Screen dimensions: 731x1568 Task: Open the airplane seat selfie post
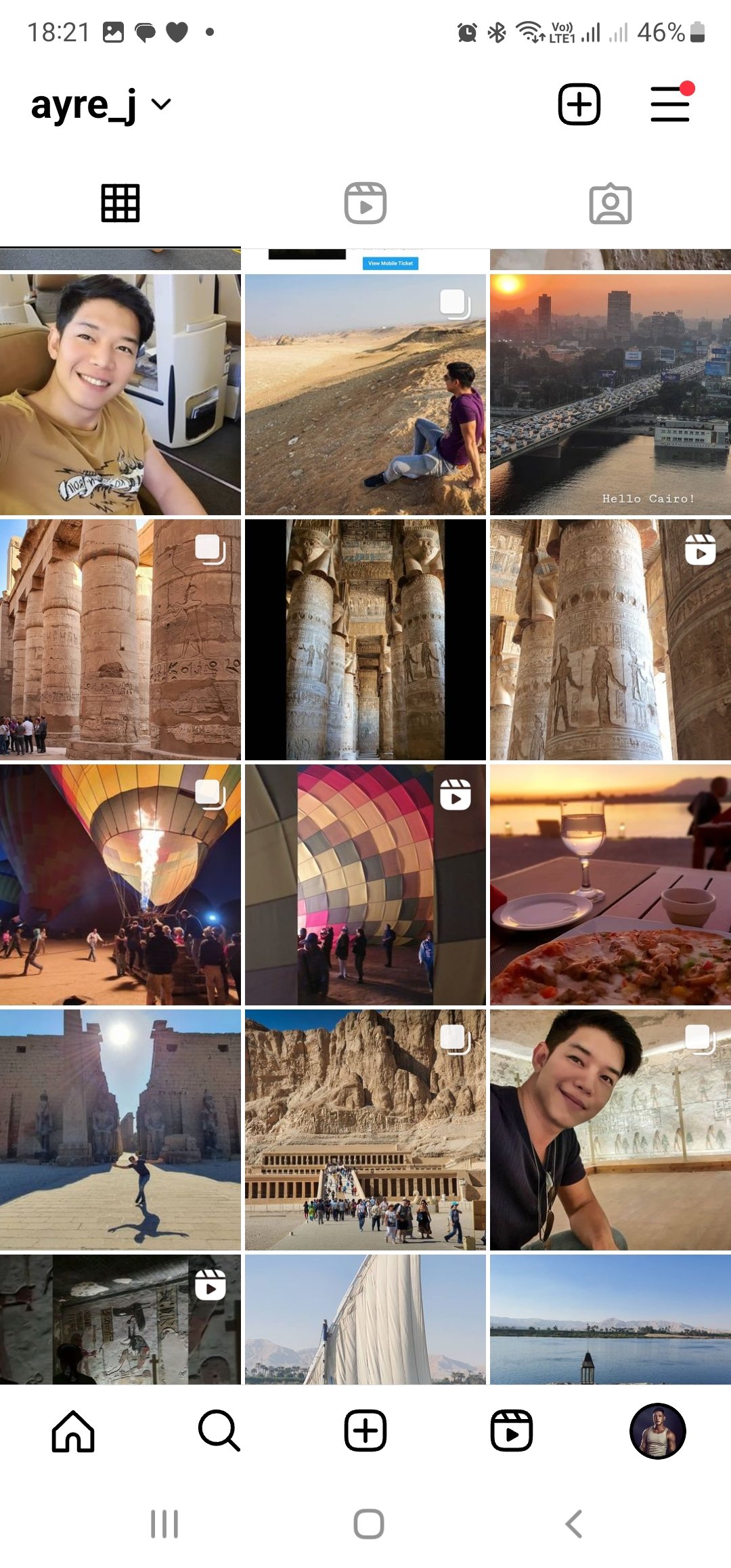(x=120, y=395)
